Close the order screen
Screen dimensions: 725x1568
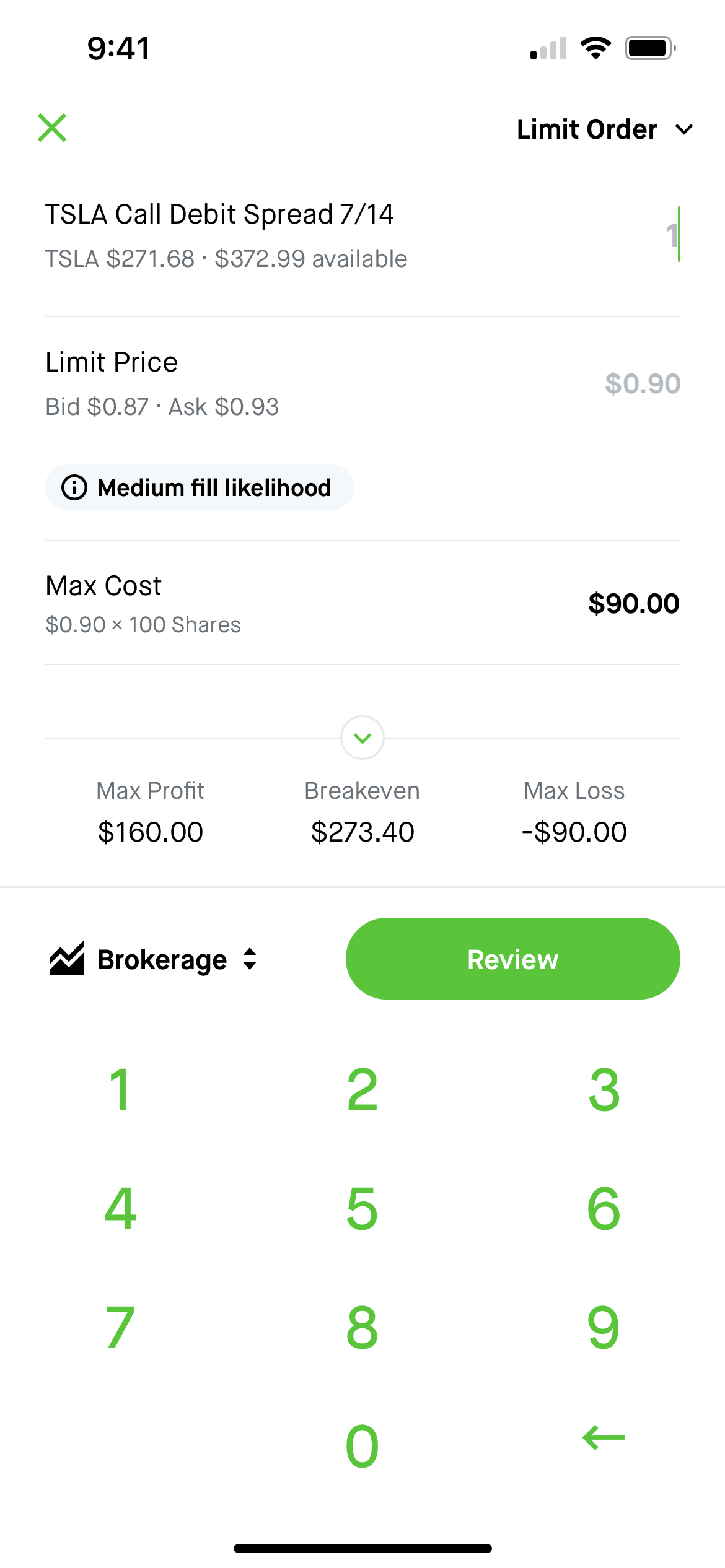(52, 128)
